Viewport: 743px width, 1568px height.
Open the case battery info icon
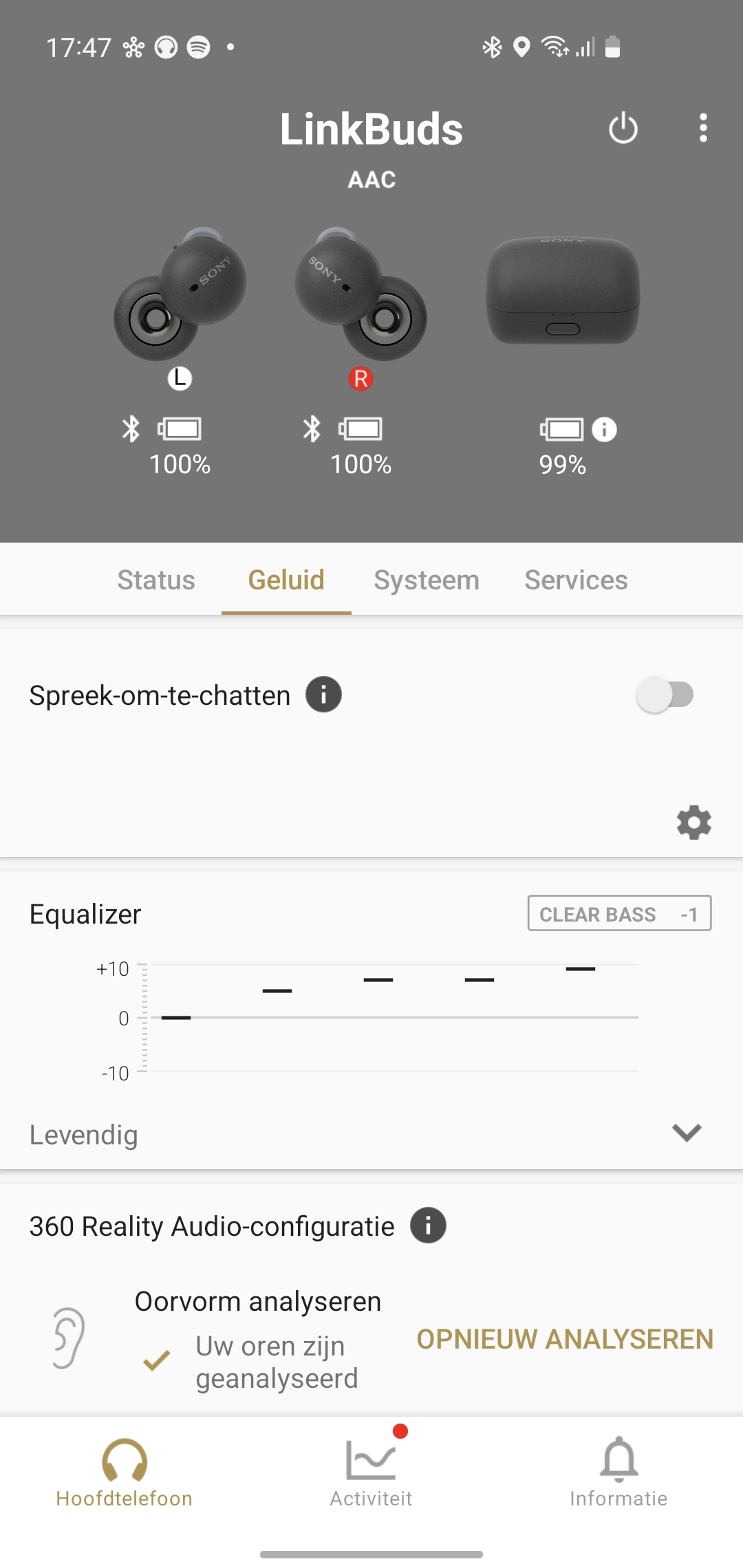pos(604,429)
